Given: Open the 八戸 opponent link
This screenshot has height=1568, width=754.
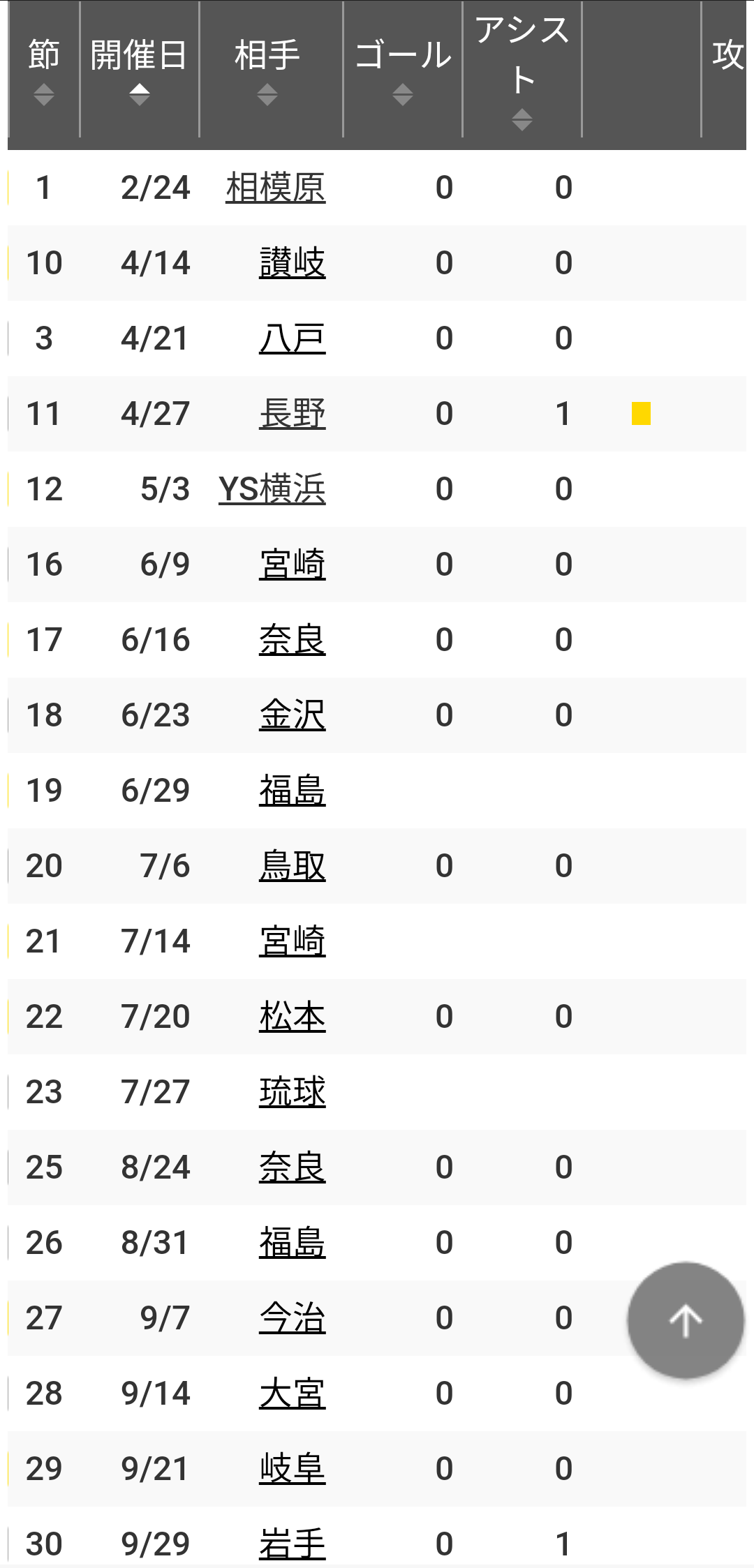Looking at the screenshot, I should (x=293, y=338).
